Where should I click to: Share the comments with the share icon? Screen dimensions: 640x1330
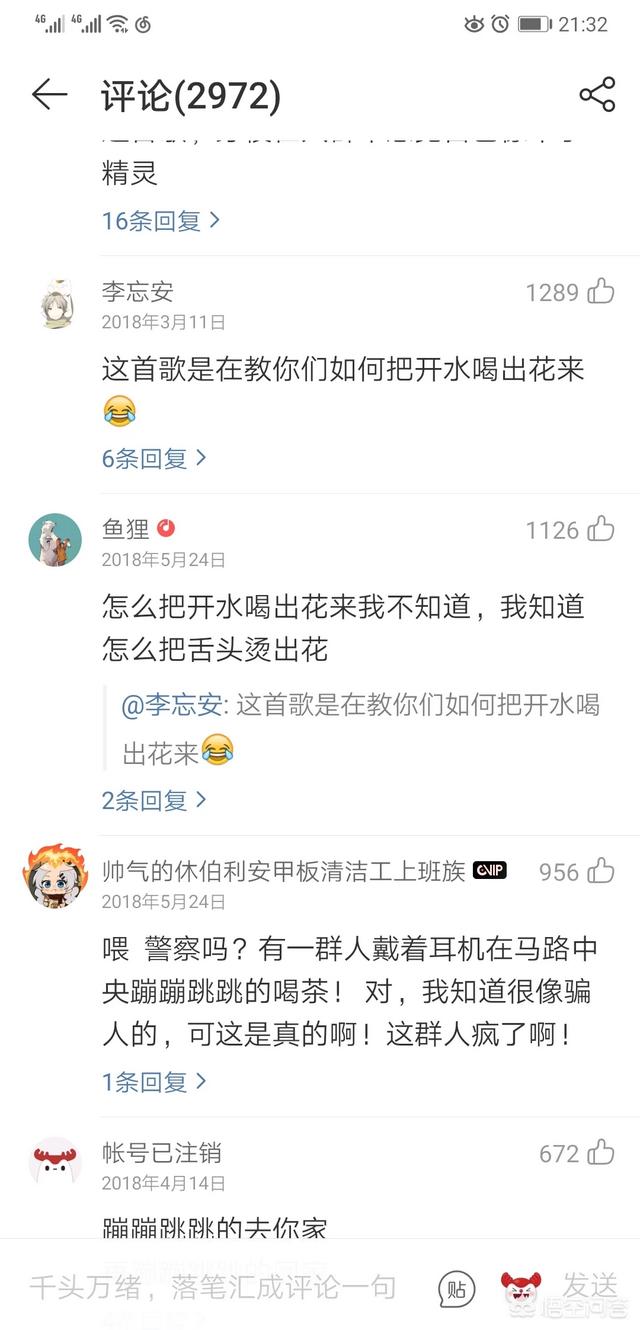tap(597, 95)
